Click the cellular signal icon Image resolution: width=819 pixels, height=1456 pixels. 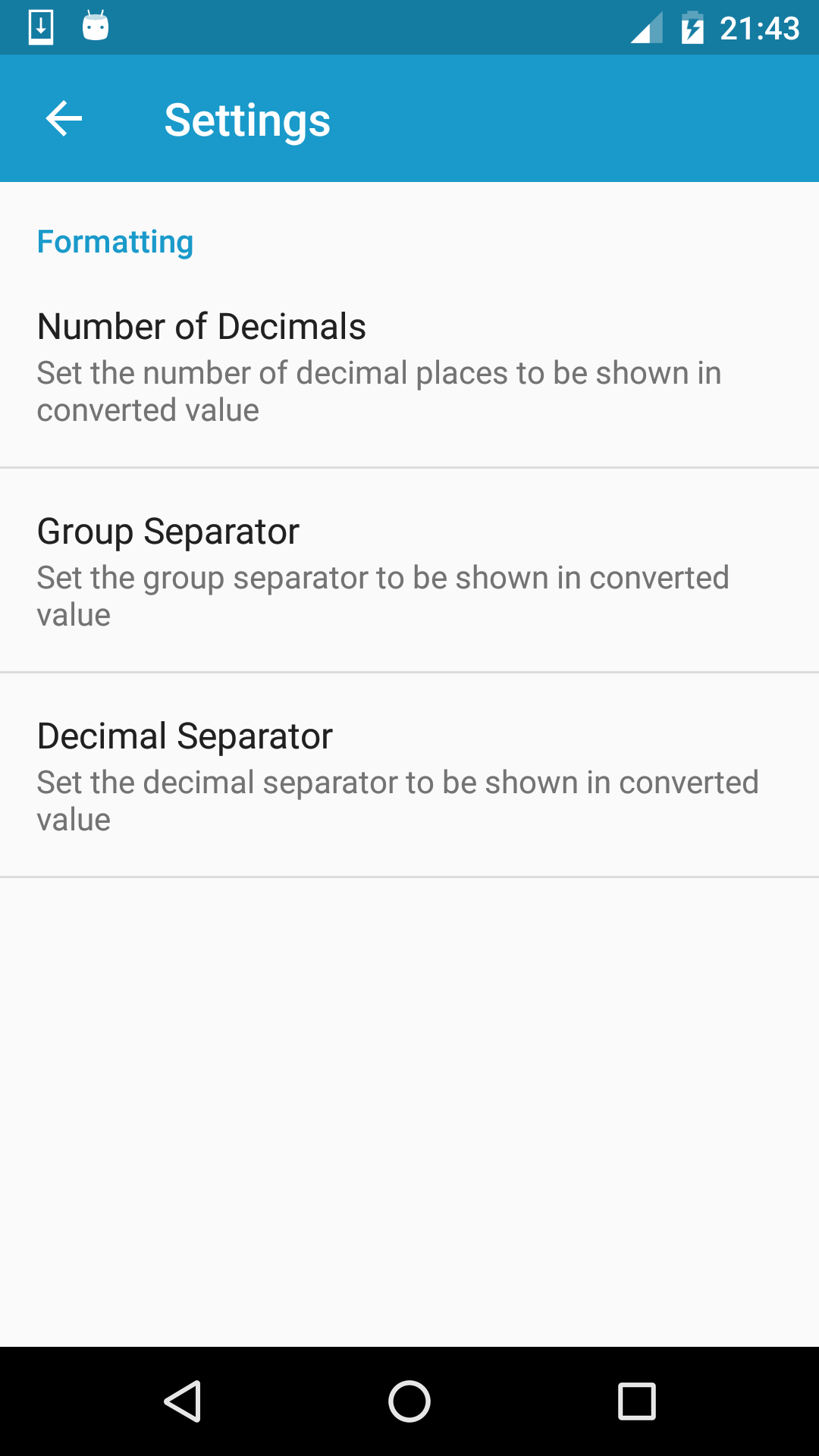[646, 27]
